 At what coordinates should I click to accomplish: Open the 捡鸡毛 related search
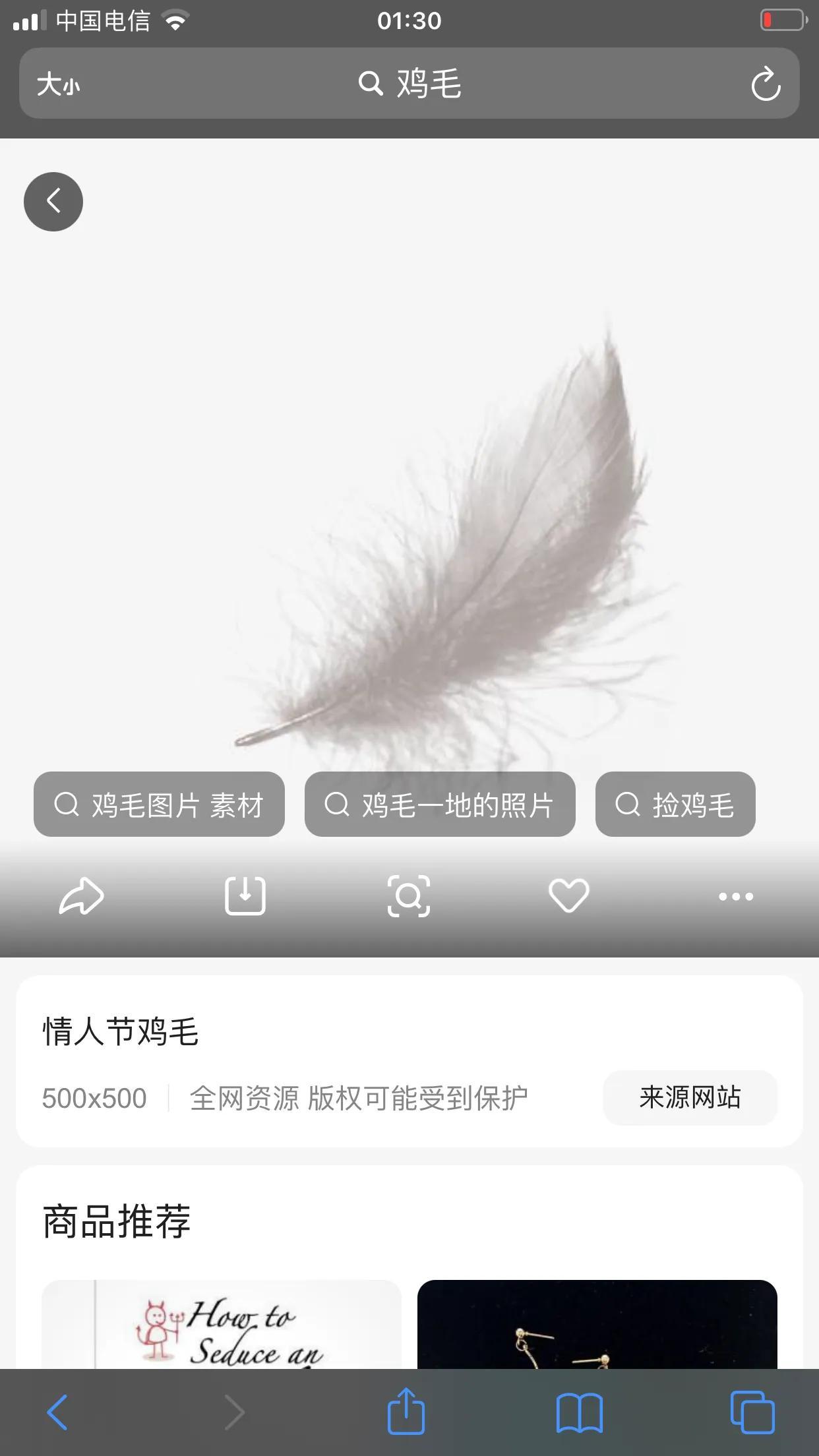[675, 804]
